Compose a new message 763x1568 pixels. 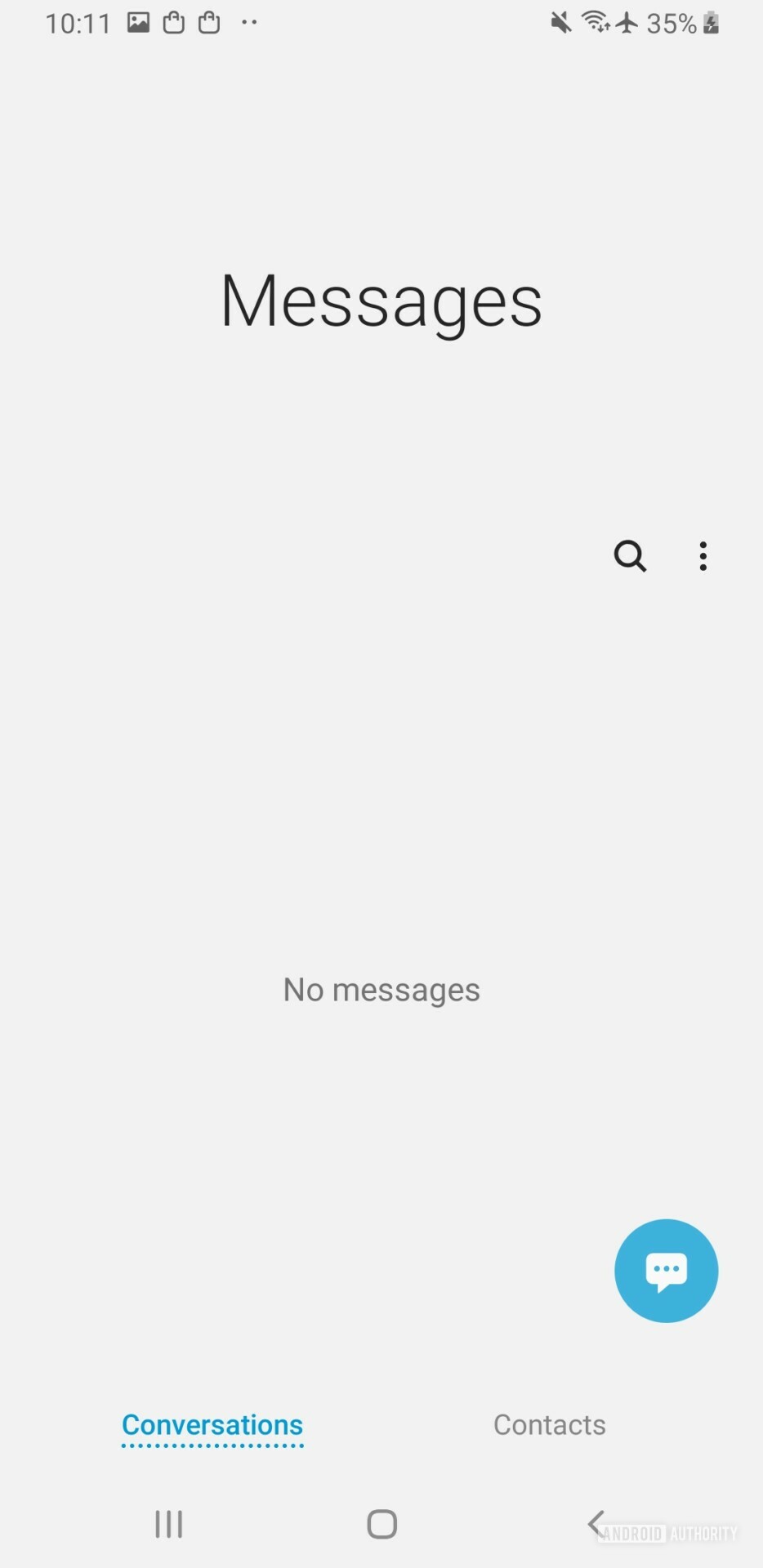(666, 1271)
